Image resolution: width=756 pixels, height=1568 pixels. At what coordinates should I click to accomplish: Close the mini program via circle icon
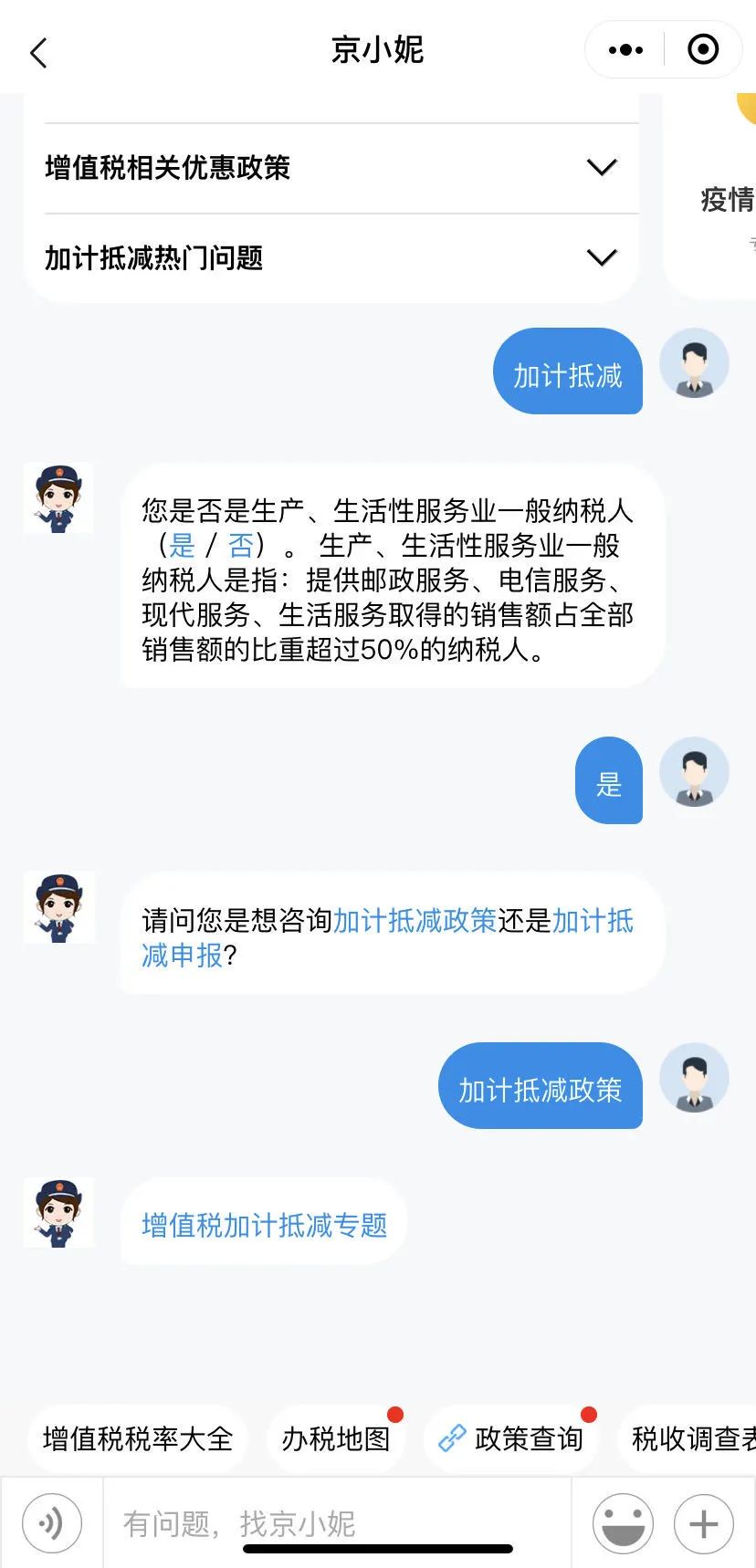pos(702,50)
